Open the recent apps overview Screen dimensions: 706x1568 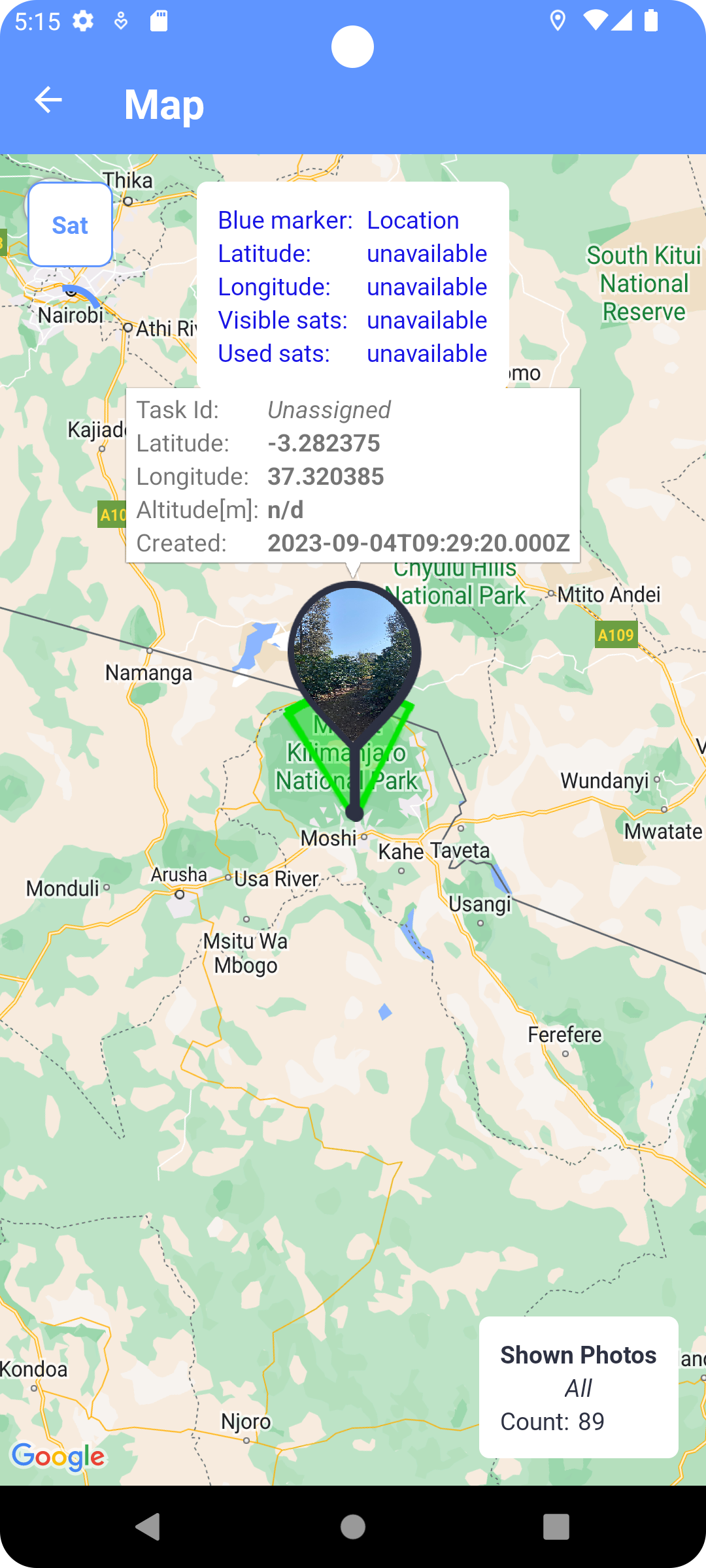tap(556, 1527)
